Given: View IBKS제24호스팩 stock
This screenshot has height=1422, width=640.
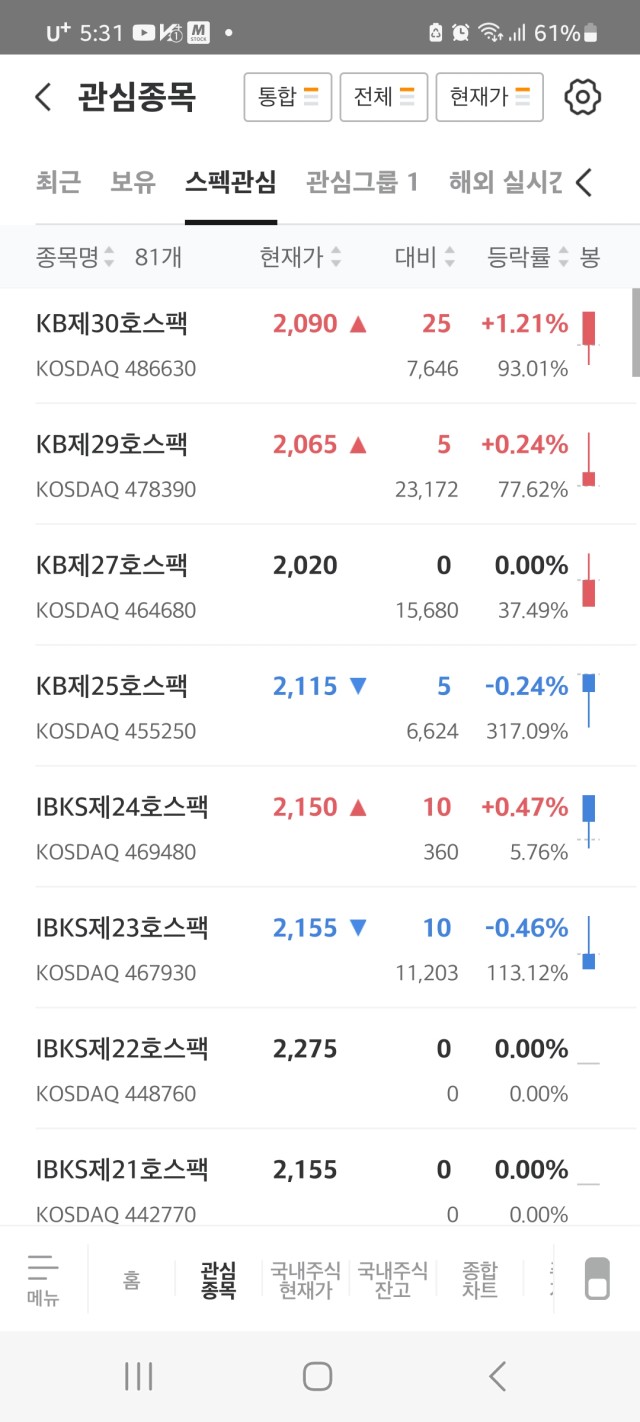Looking at the screenshot, I should click(320, 828).
